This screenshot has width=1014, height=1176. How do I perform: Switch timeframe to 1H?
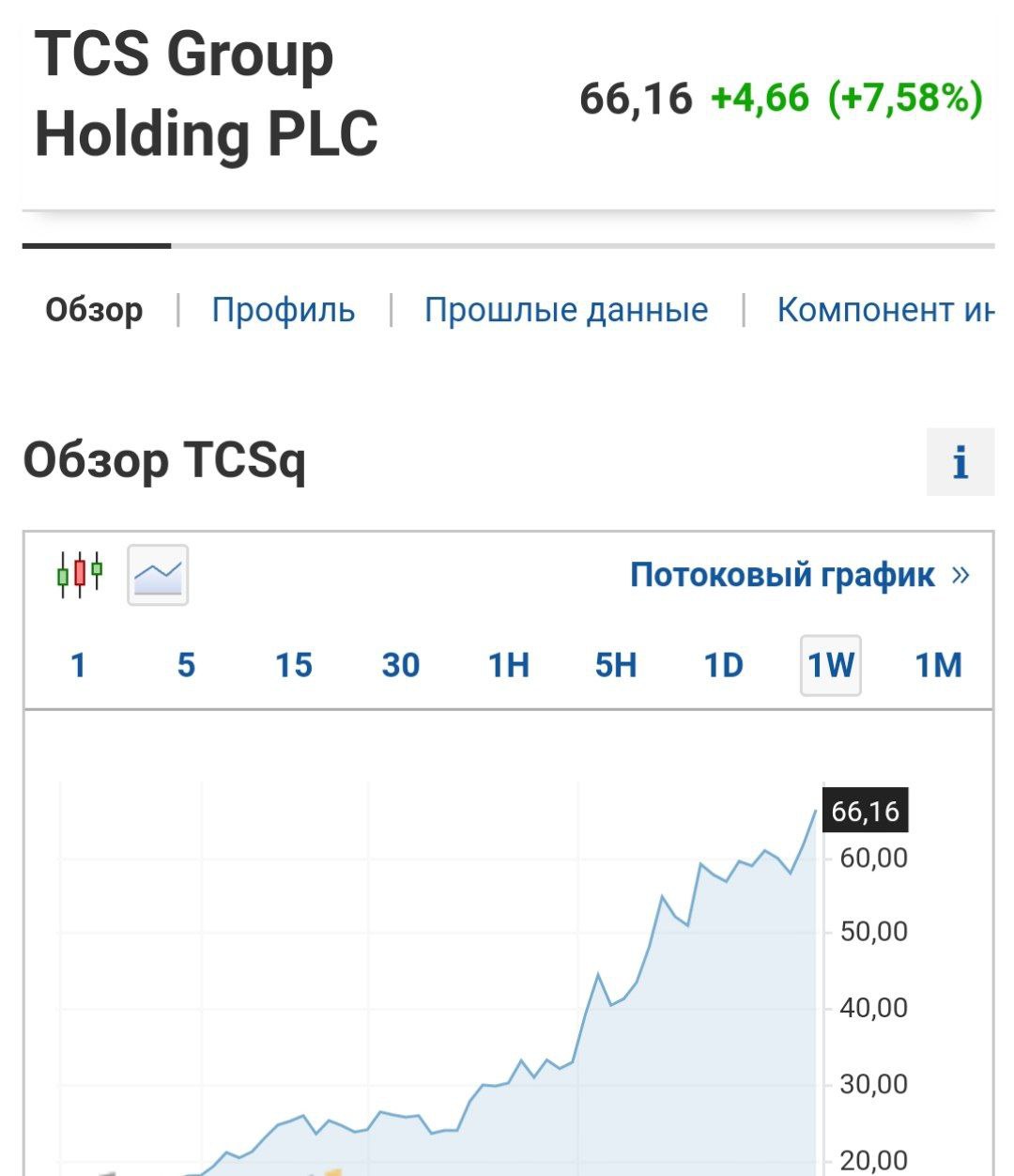click(508, 667)
